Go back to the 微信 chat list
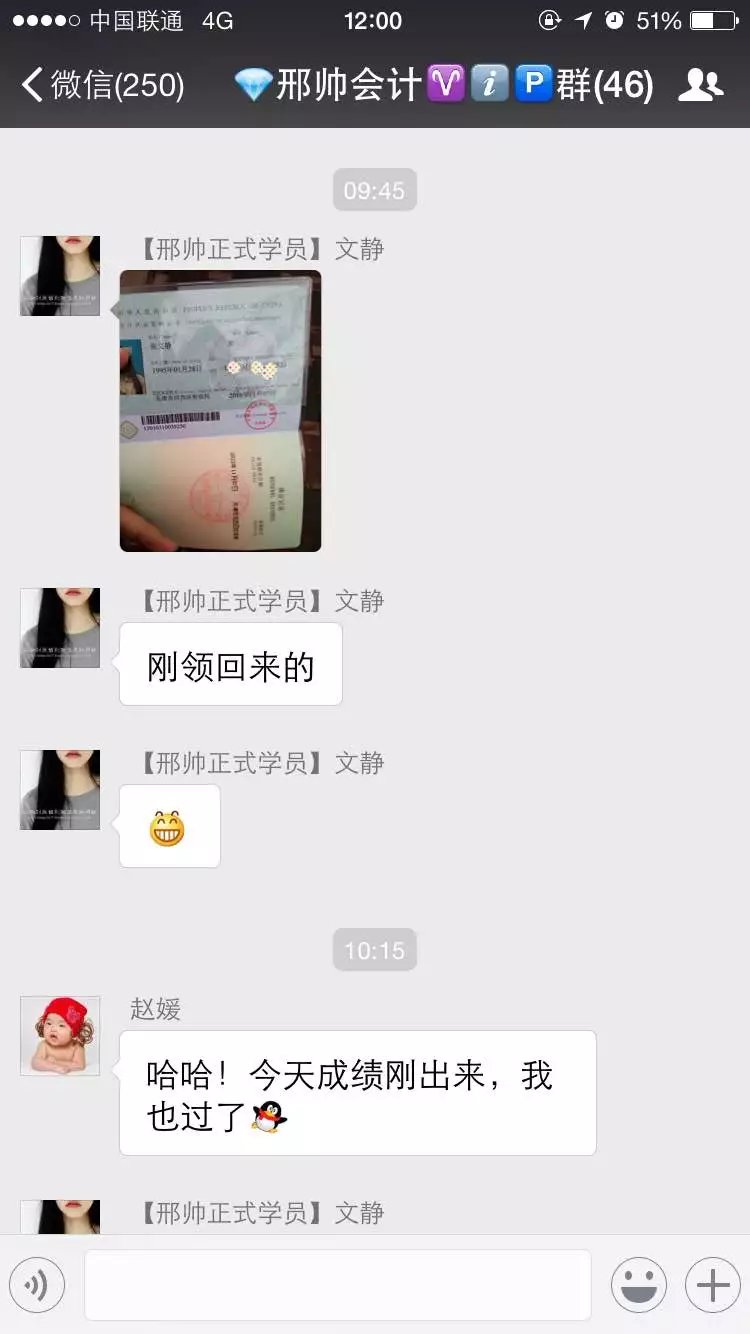 coord(100,86)
